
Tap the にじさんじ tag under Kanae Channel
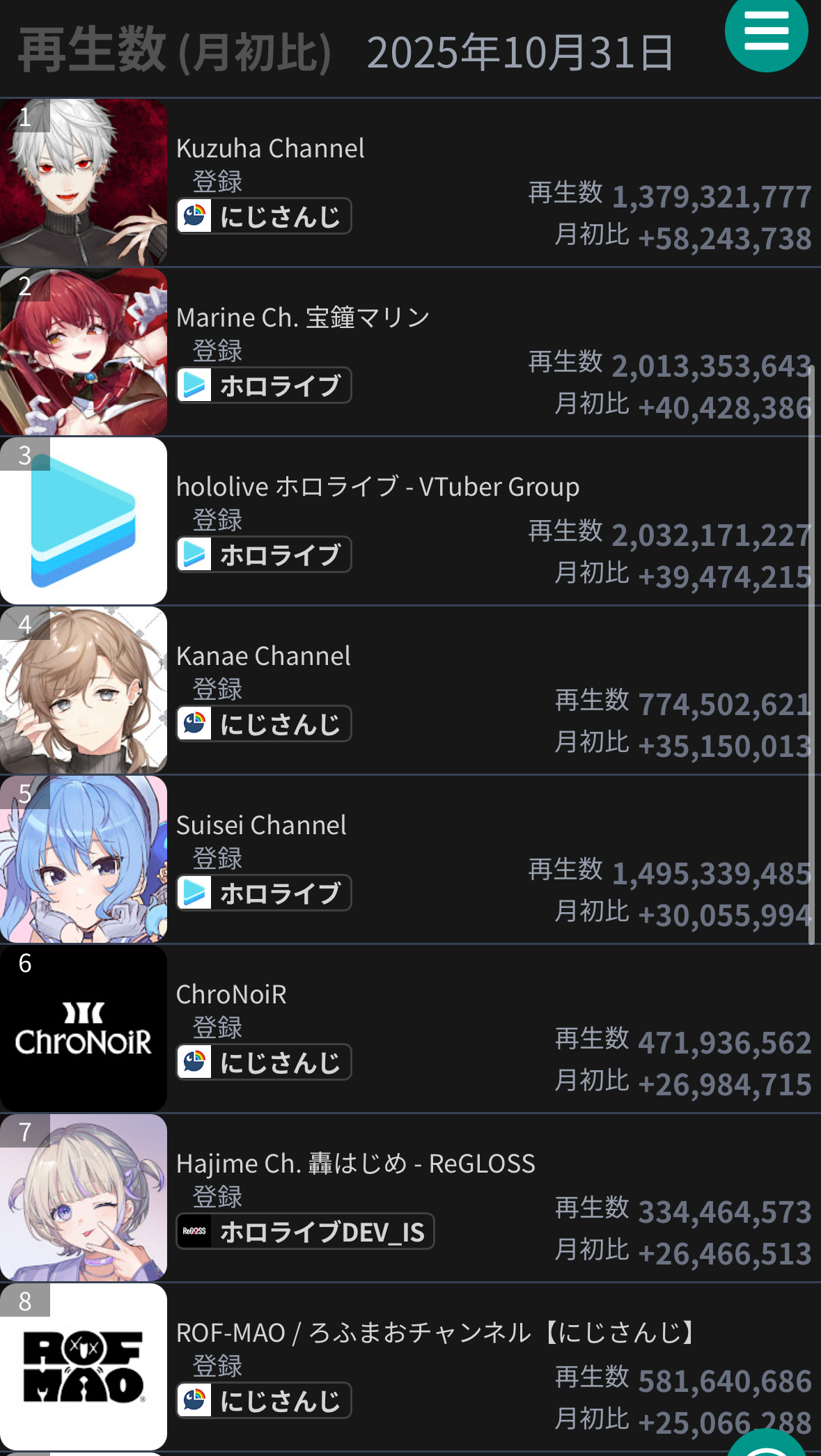tap(264, 724)
